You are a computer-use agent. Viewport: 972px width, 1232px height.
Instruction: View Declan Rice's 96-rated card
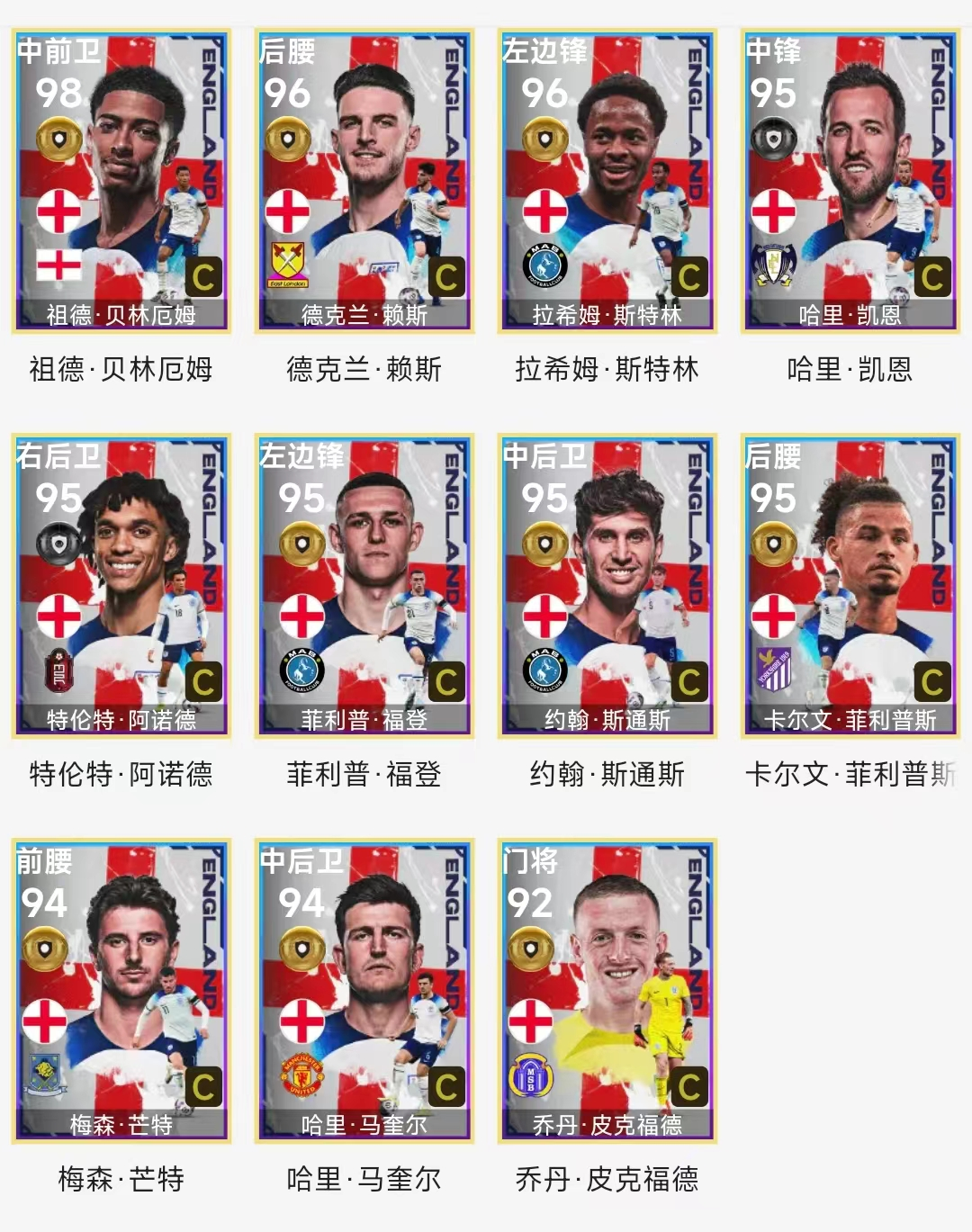[364, 182]
